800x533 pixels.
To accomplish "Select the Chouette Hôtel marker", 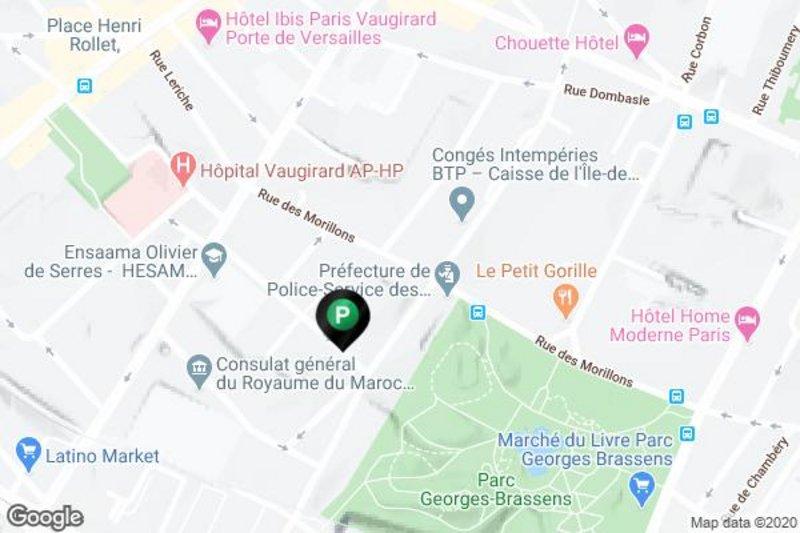I will point(636,41).
